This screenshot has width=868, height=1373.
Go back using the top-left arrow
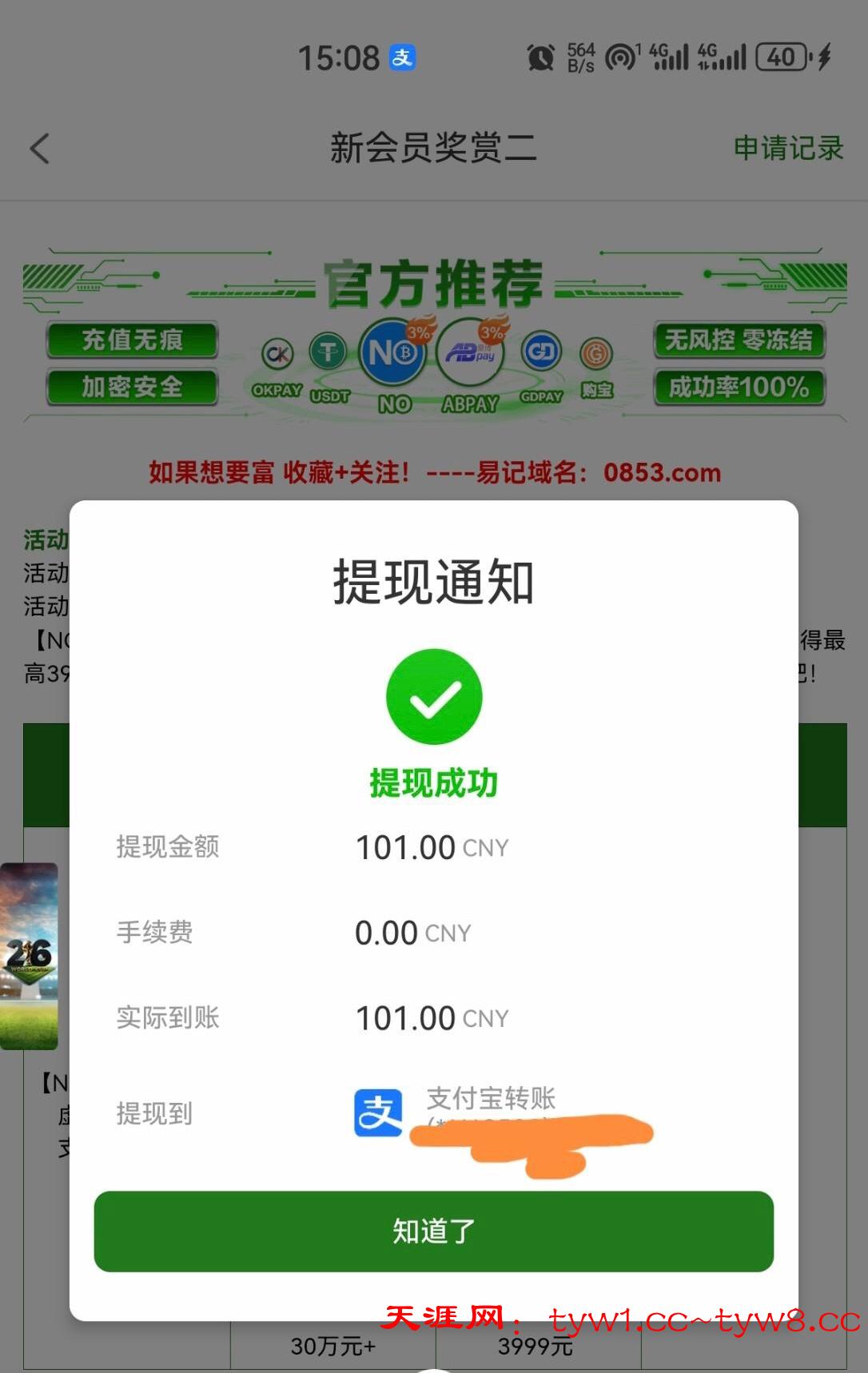[40, 149]
